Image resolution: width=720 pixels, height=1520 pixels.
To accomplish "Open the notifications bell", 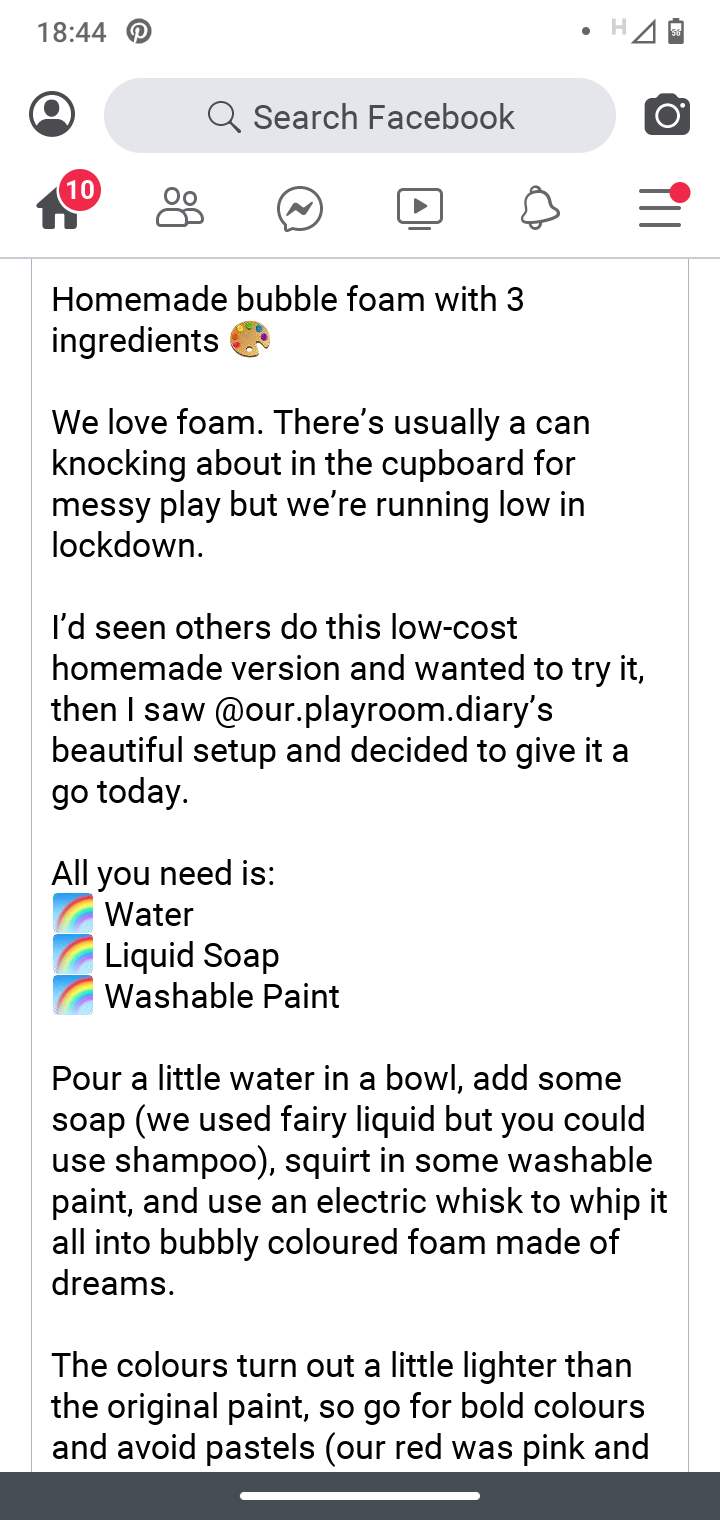I will pos(540,208).
